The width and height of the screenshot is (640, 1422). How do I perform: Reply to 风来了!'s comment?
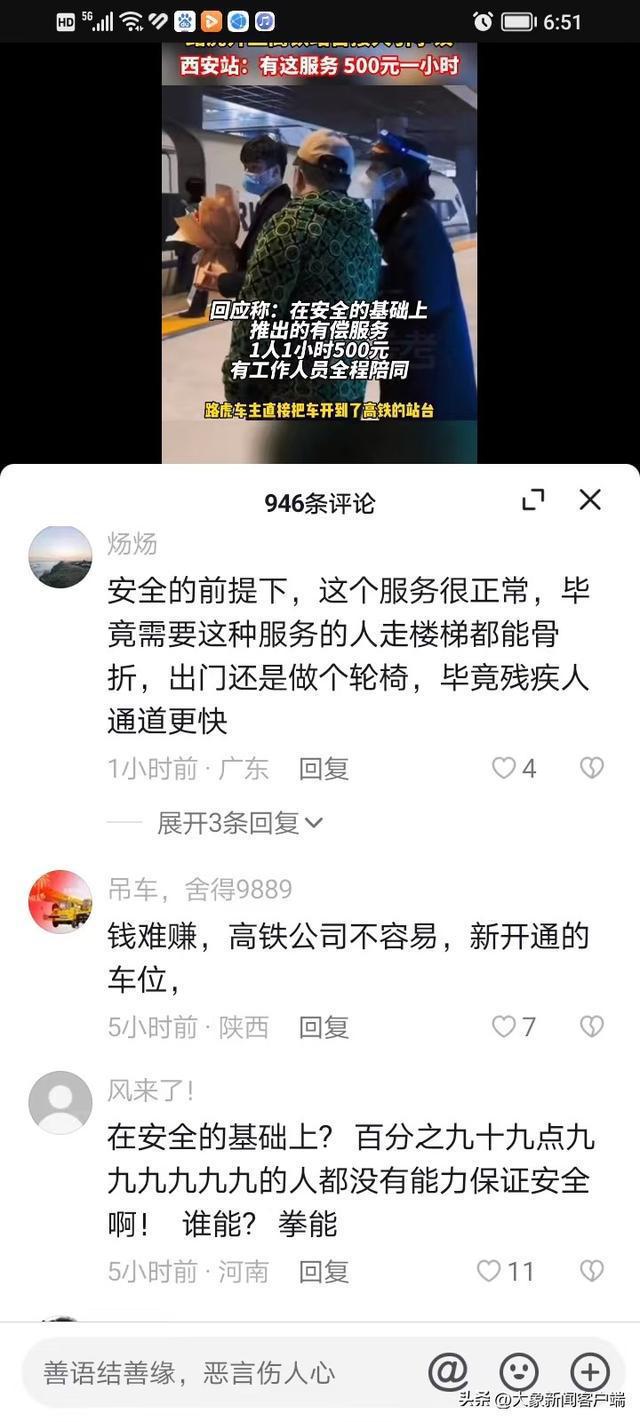coord(324,1271)
